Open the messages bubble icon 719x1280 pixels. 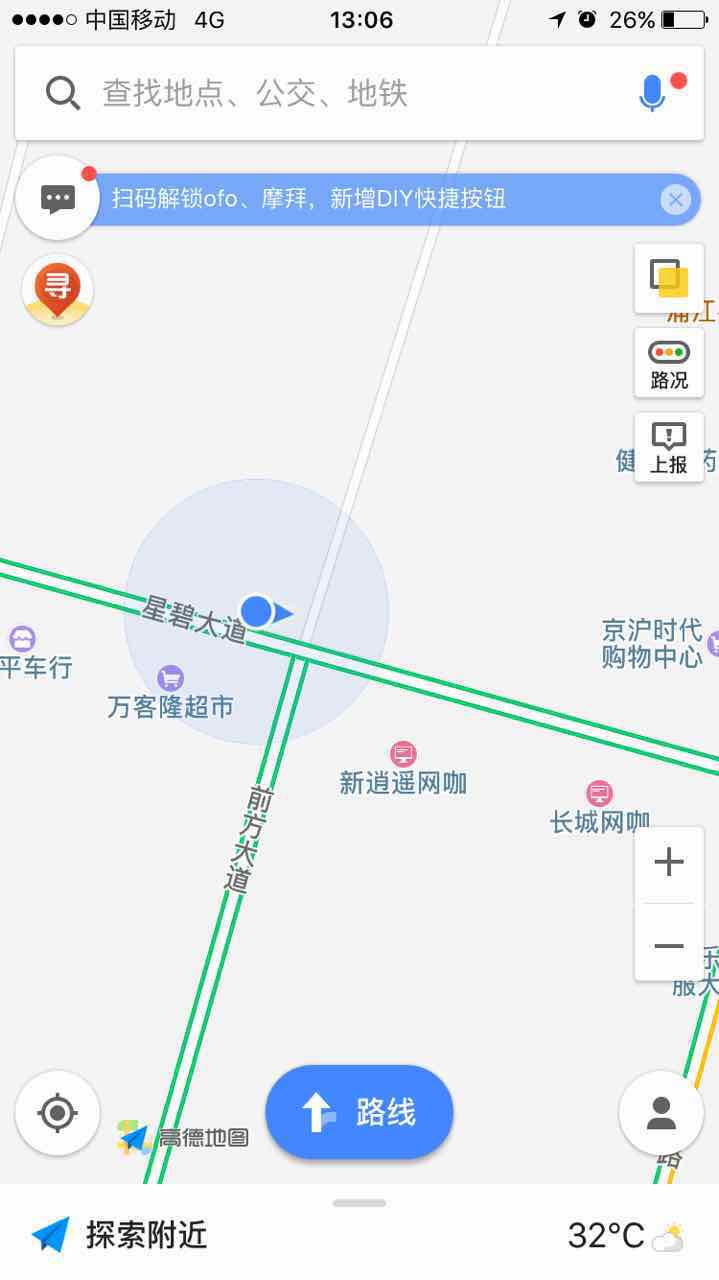click(58, 198)
